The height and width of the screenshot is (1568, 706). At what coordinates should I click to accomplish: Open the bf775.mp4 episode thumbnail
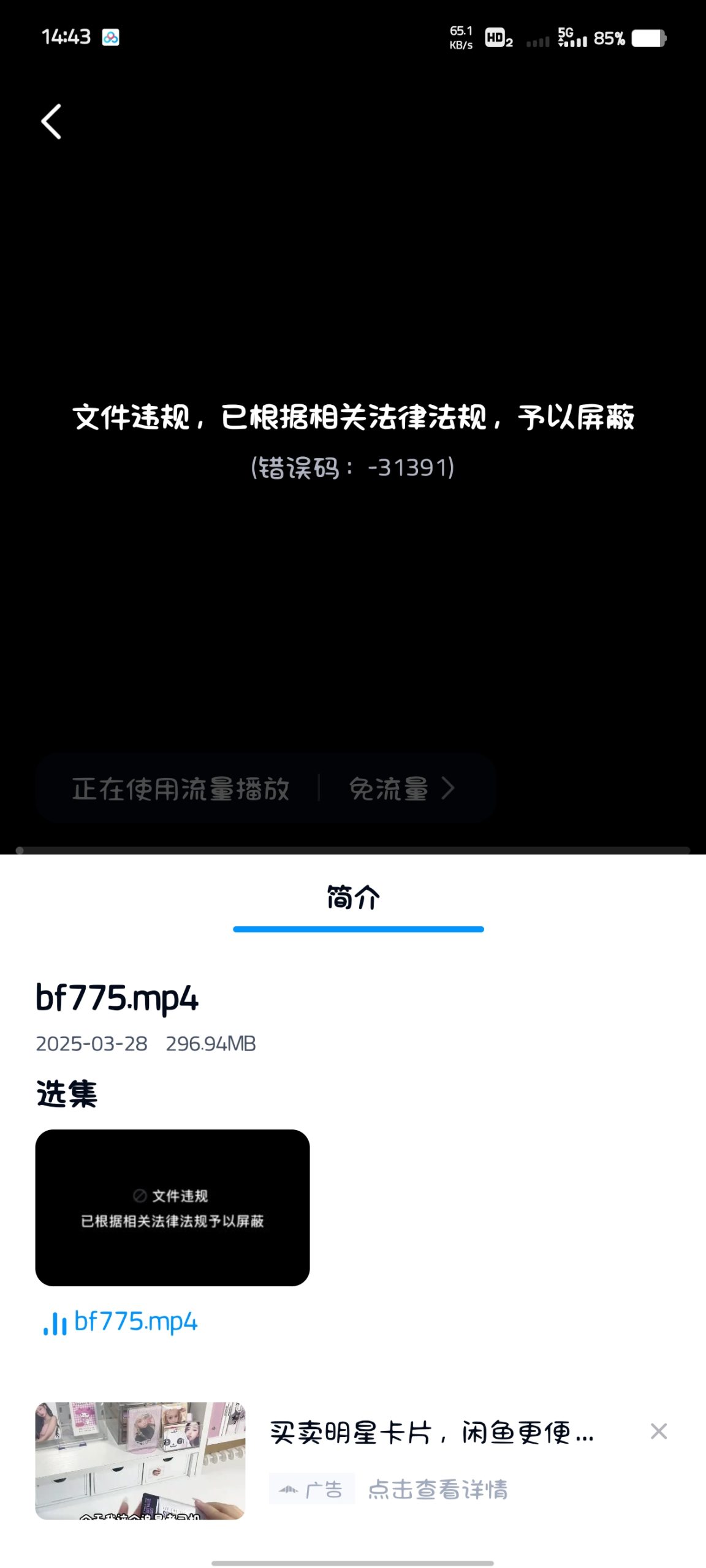[172, 1207]
